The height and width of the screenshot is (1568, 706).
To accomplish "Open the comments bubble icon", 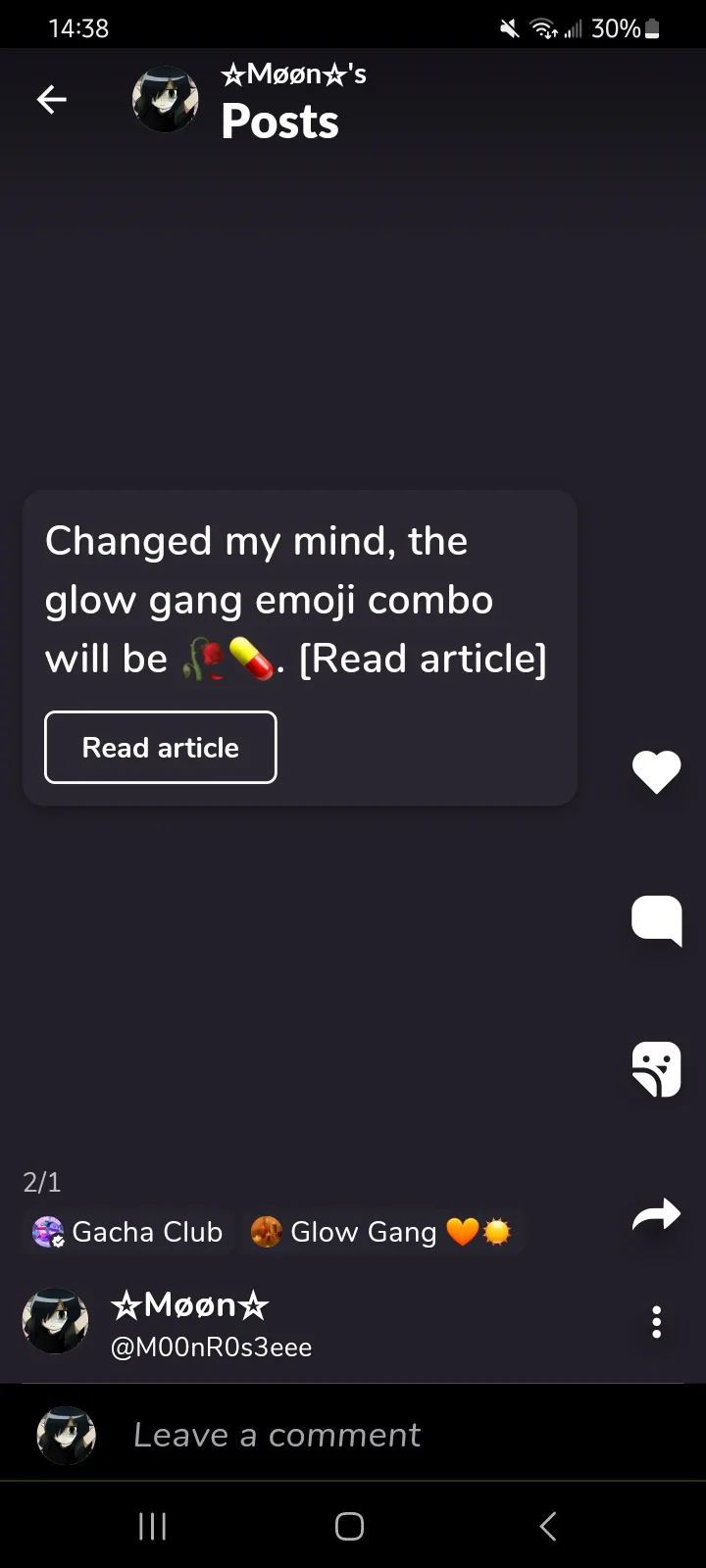I will (656, 920).
